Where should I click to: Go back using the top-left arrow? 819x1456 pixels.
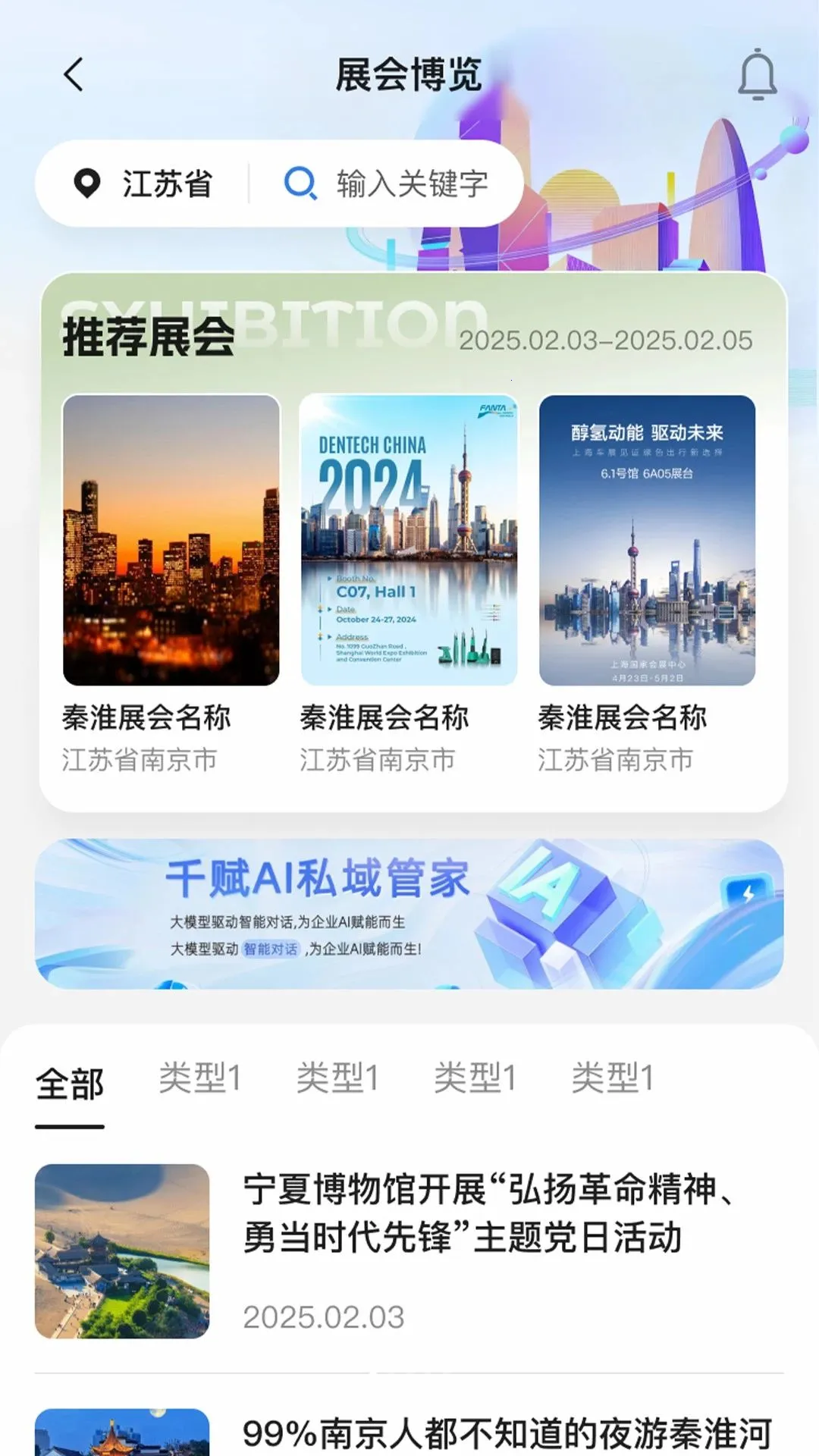(x=74, y=75)
